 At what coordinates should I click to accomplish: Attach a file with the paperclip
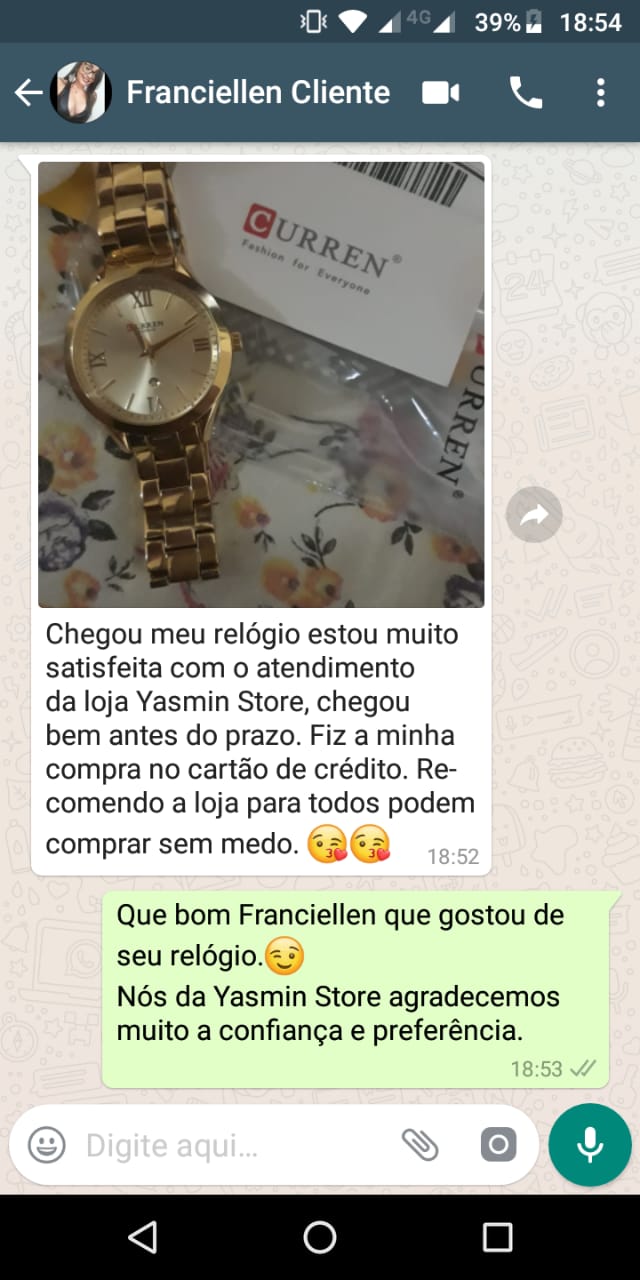(x=420, y=1145)
